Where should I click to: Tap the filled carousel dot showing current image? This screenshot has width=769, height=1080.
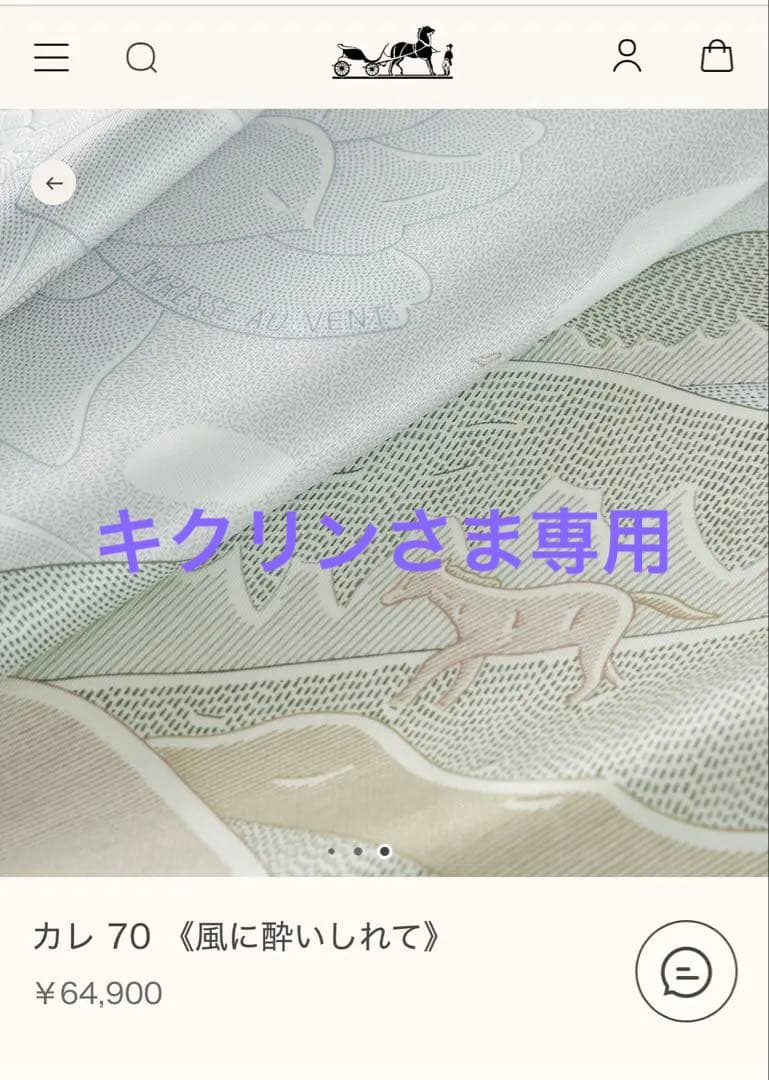(384, 849)
